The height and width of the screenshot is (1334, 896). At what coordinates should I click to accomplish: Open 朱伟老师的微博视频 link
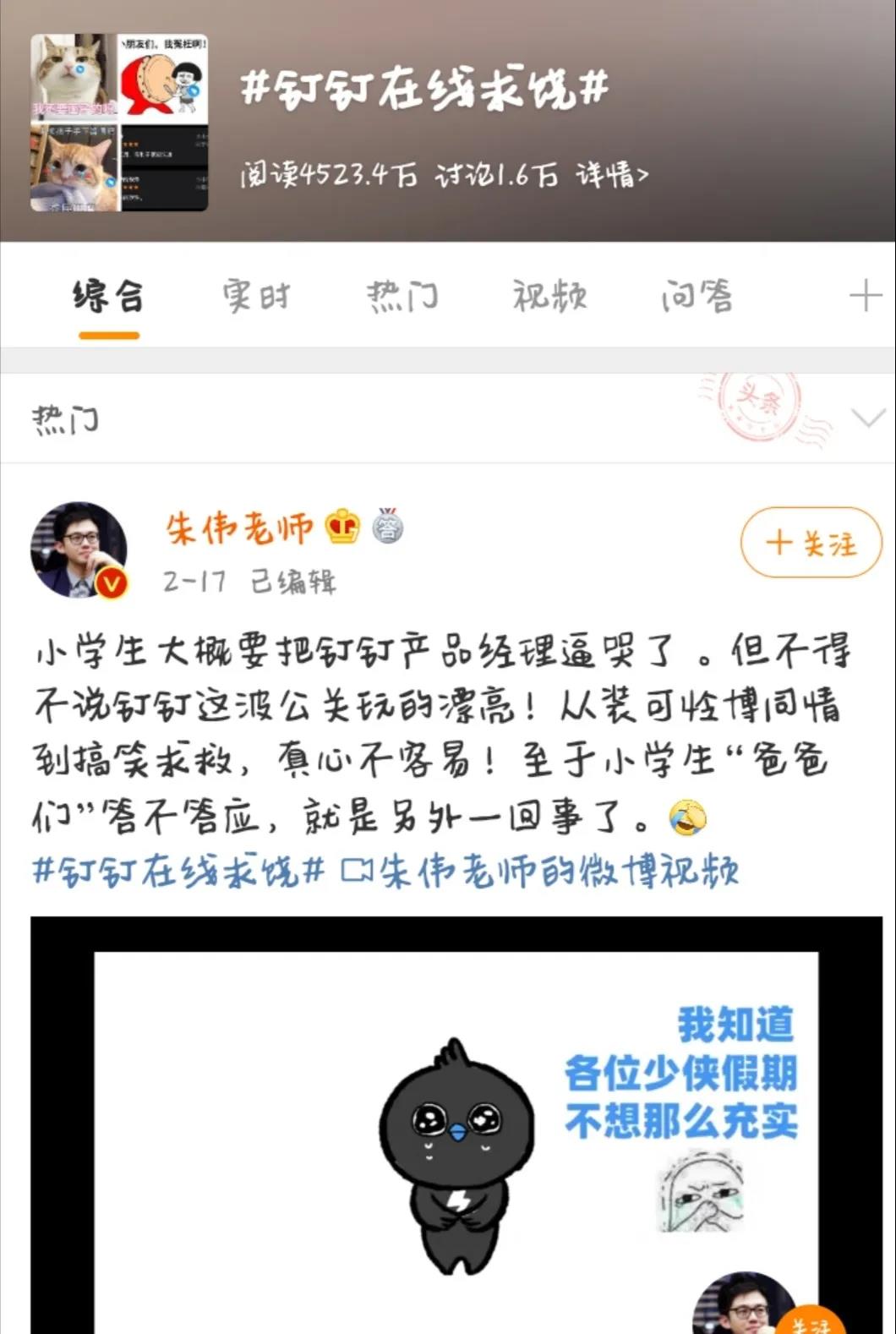[x=541, y=871]
